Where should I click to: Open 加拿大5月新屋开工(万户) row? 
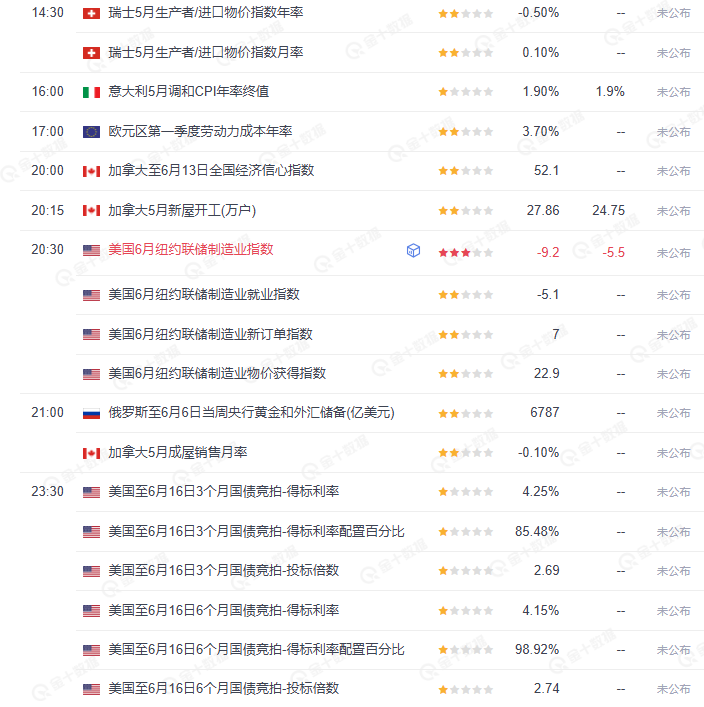pos(182,211)
